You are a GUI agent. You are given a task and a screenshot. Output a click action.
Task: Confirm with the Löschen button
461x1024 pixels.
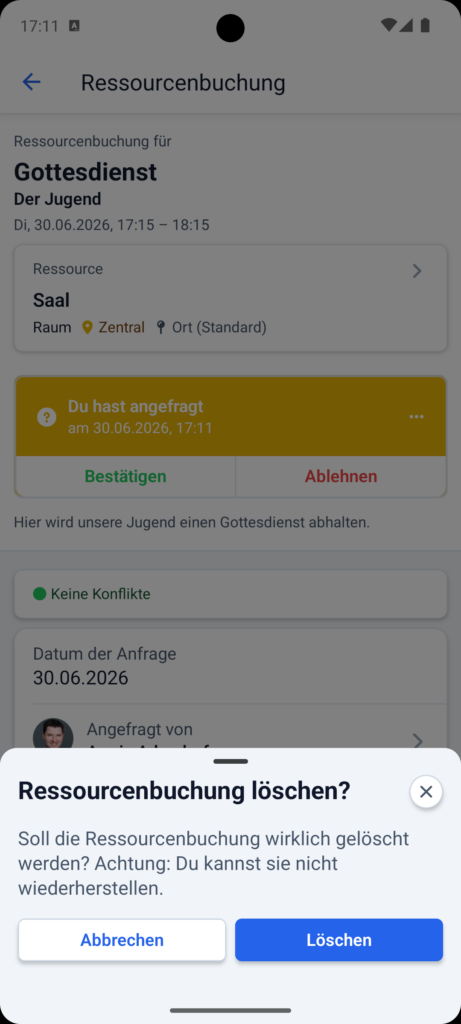pyautogui.click(x=339, y=940)
